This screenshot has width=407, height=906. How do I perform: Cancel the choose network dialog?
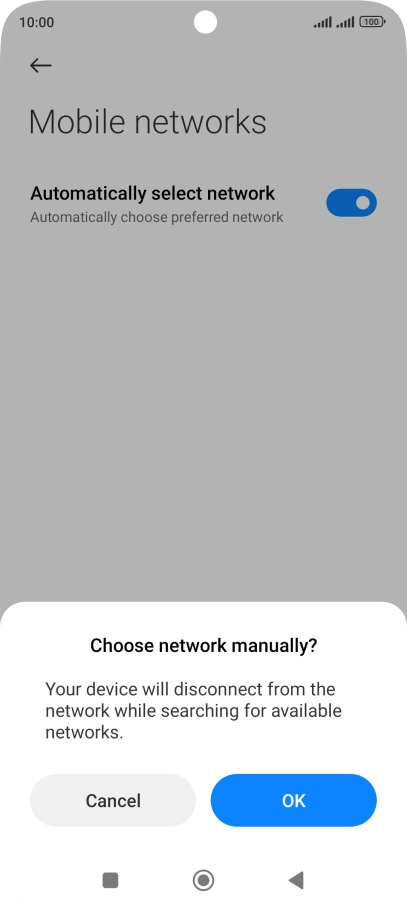coord(113,800)
